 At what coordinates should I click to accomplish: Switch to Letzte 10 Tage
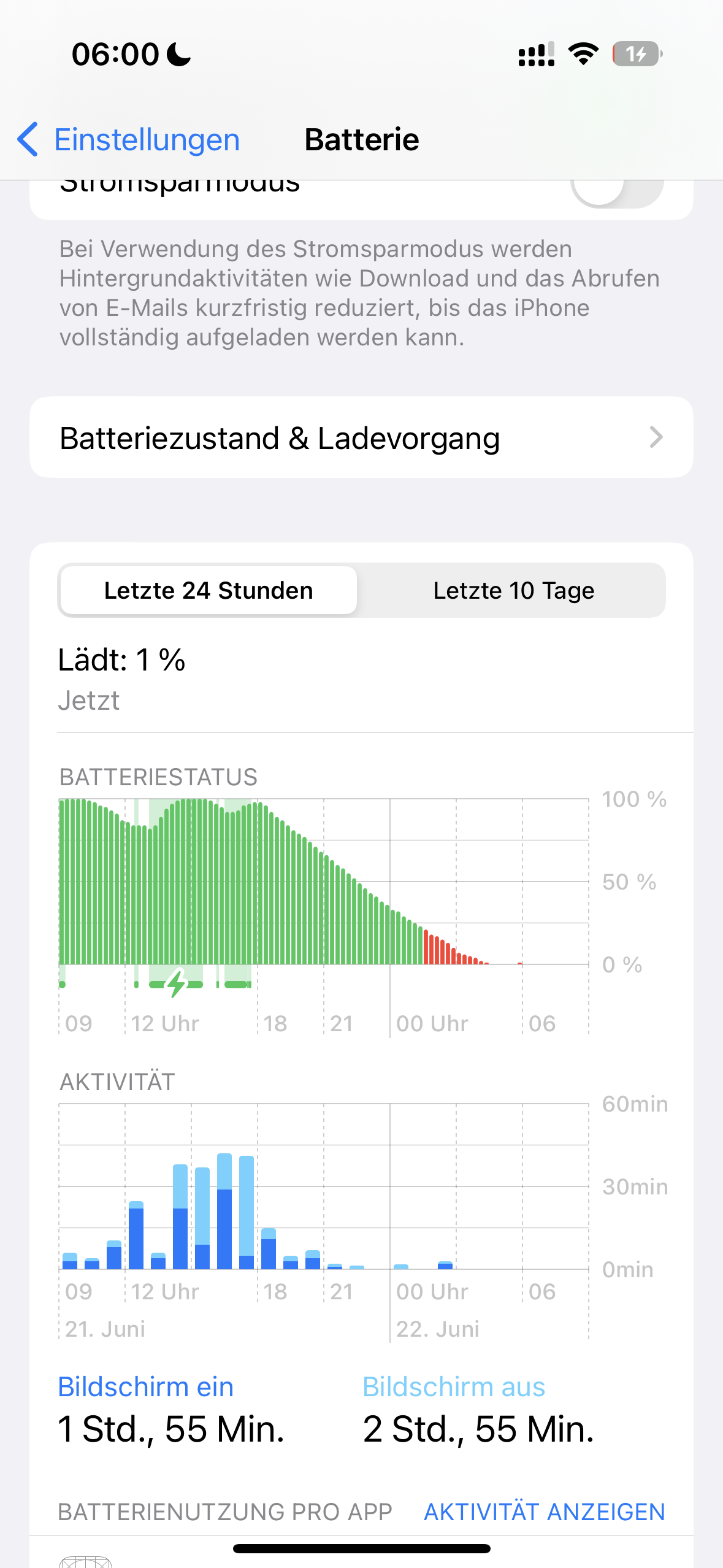click(513, 590)
